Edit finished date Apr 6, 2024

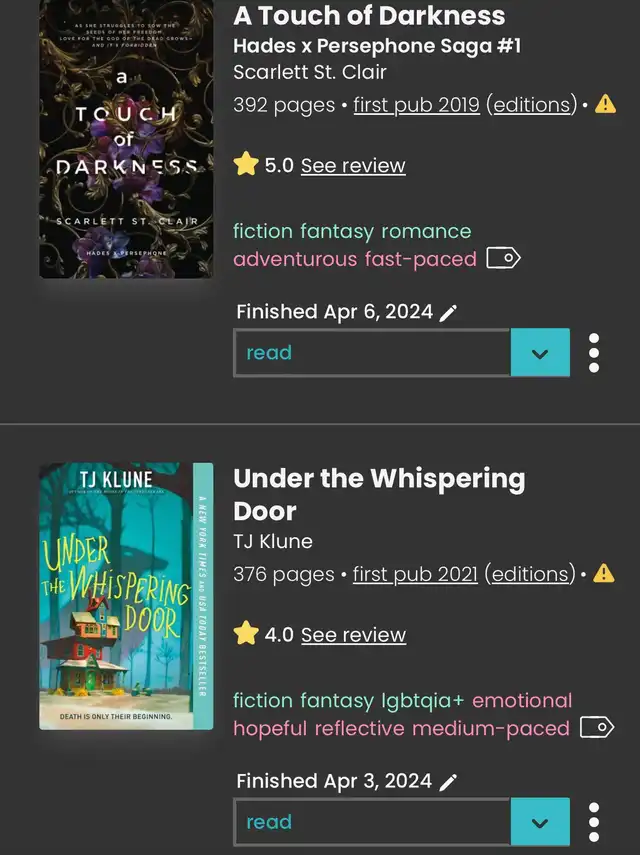(448, 313)
